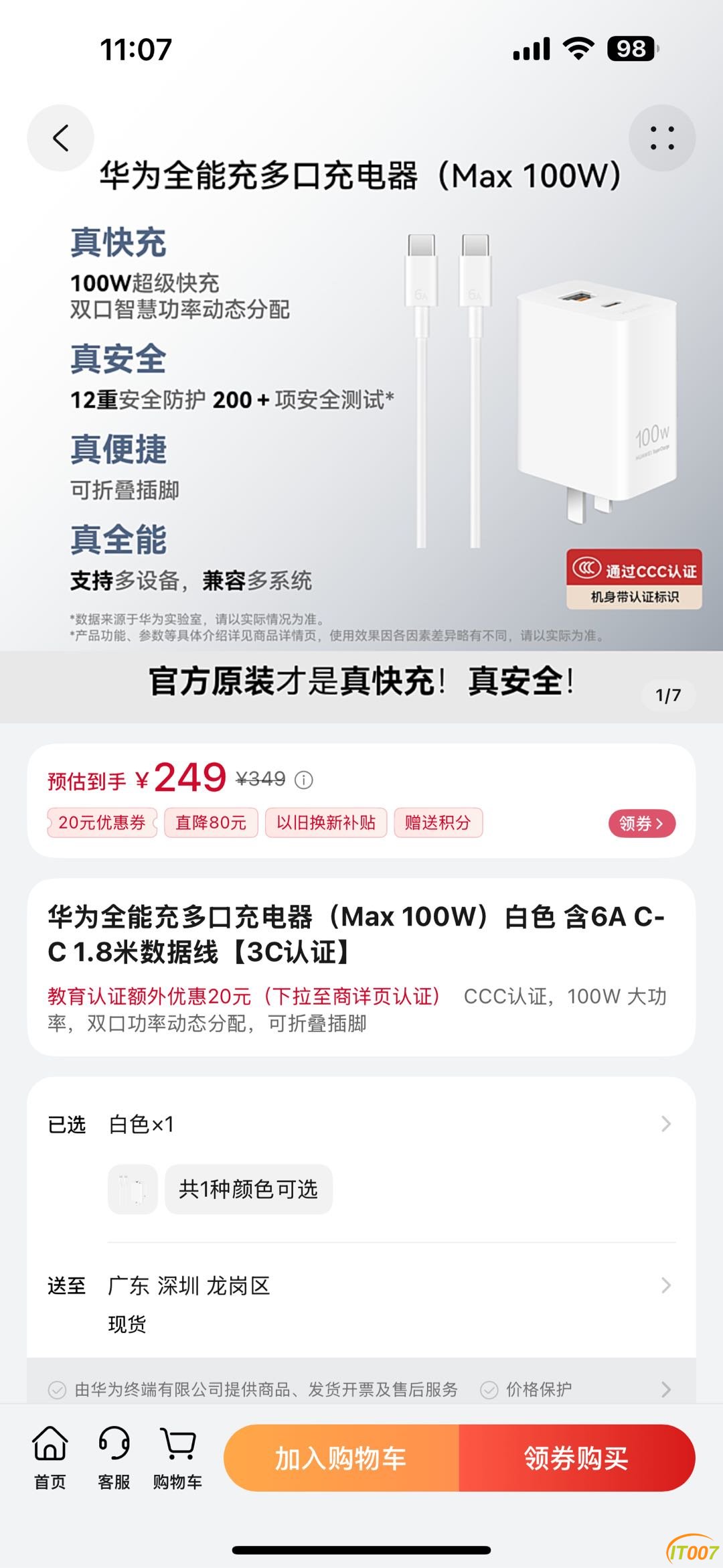Image resolution: width=723 pixels, height=1568 pixels.
Task: Change delivery address 广东 深圳 龙岗区
Action: [x=361, y=1285]
